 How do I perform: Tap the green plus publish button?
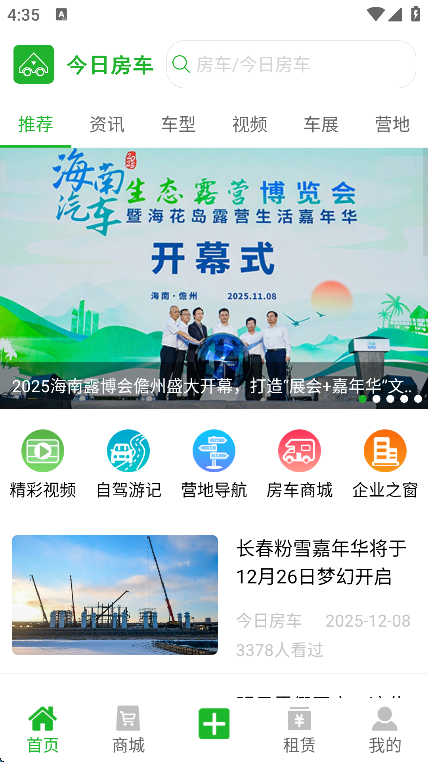214,724
